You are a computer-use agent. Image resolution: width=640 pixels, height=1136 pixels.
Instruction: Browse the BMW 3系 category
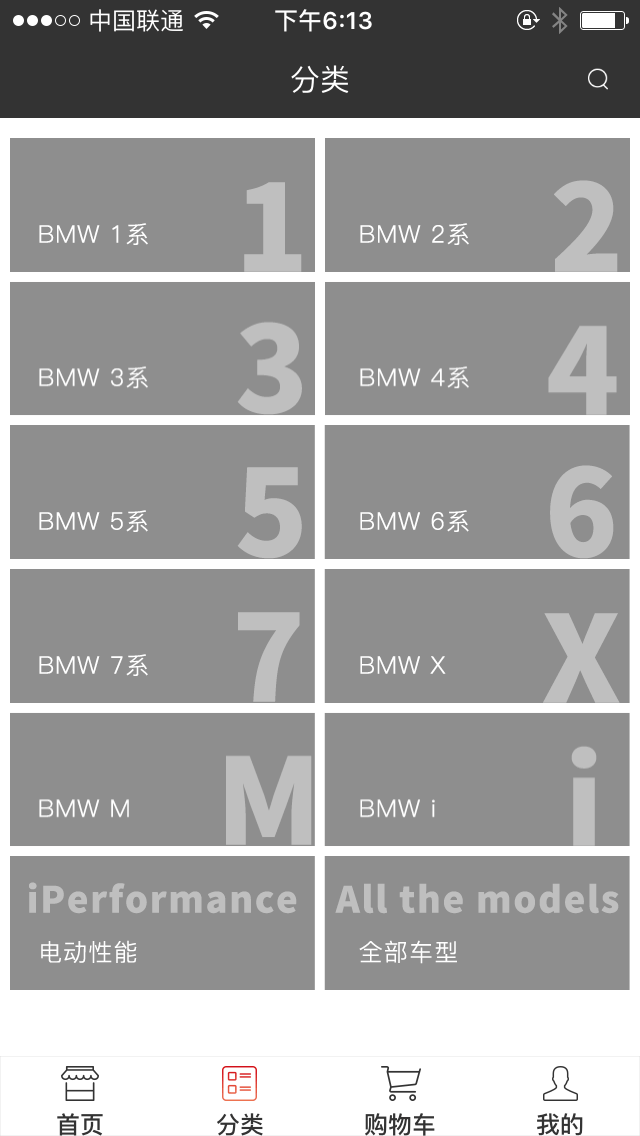(x=162, y=348)
